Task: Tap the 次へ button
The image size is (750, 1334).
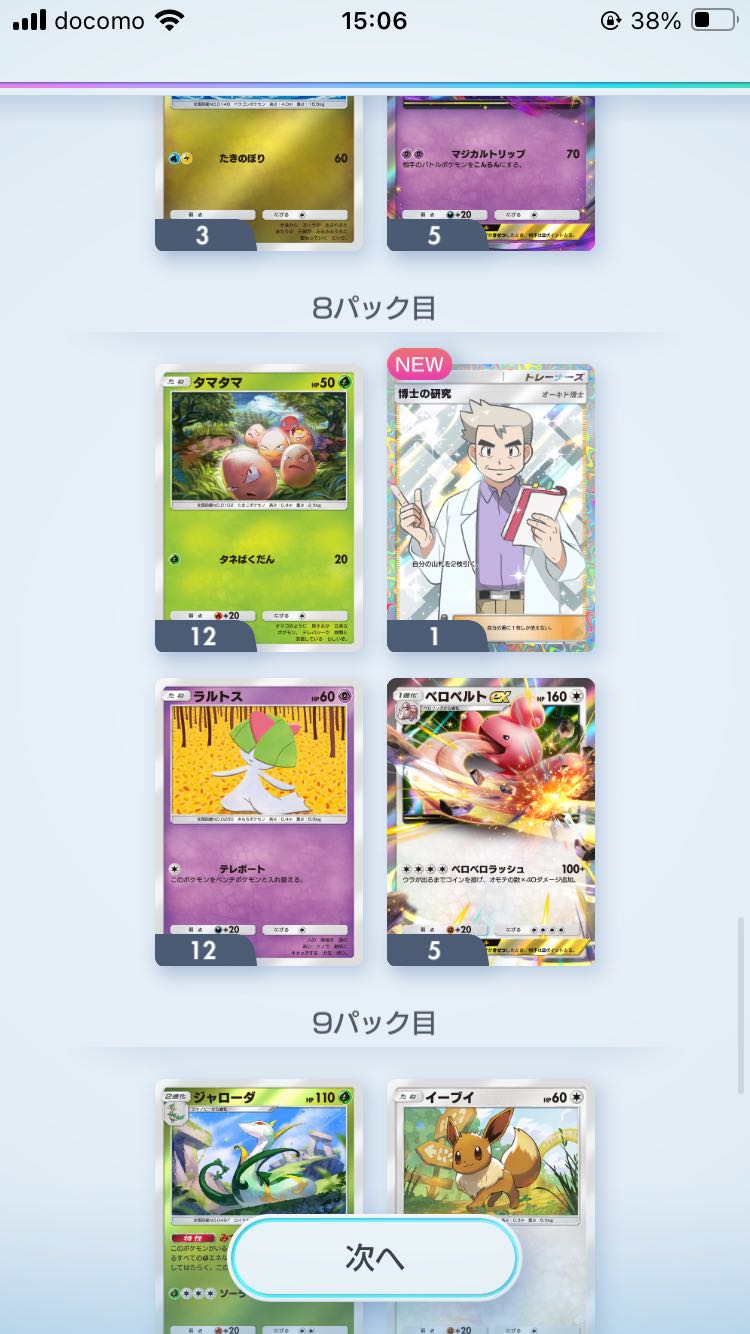Action: point(374,1258)
